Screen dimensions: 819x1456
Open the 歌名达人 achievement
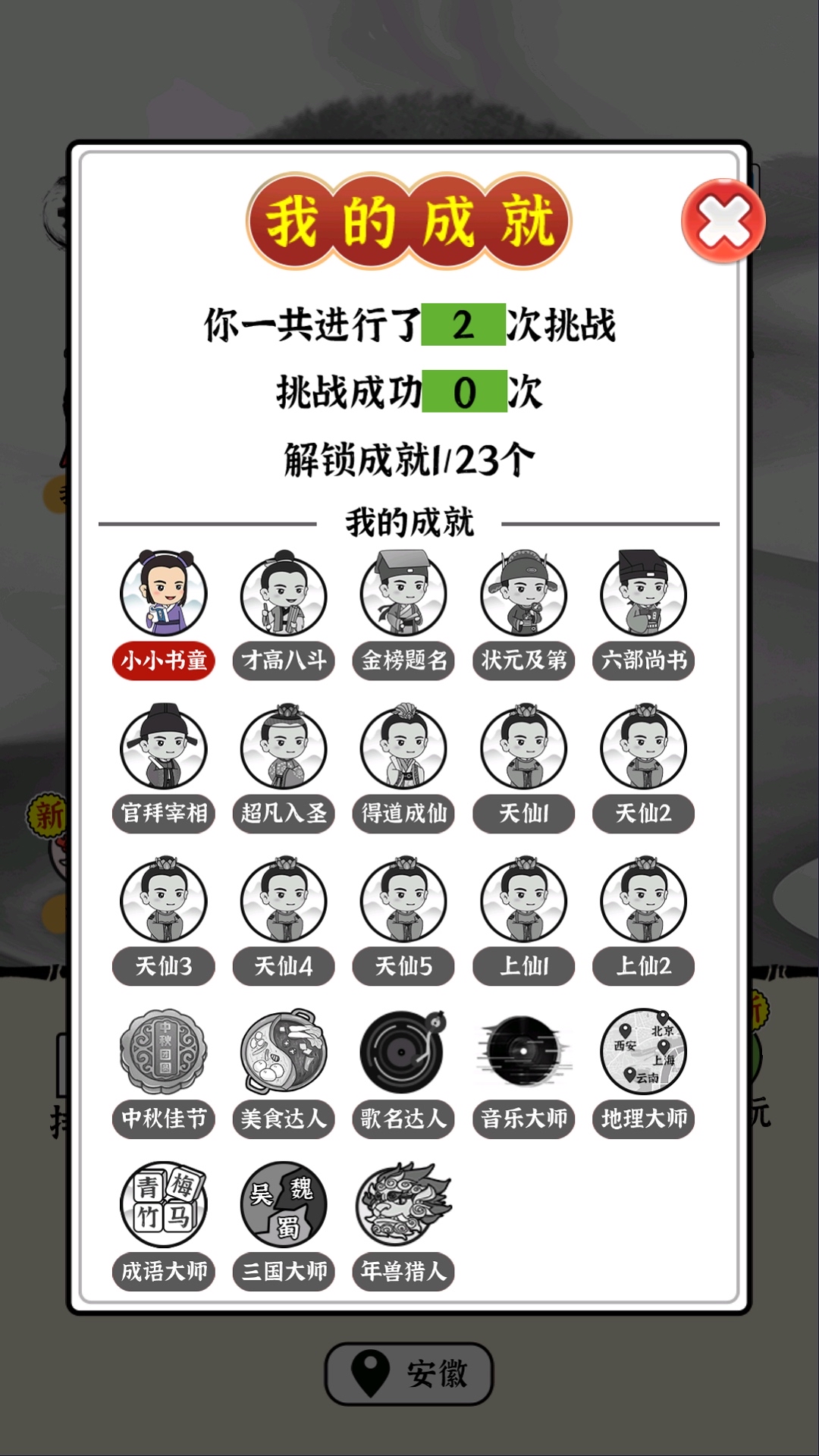click(403, 1052)
